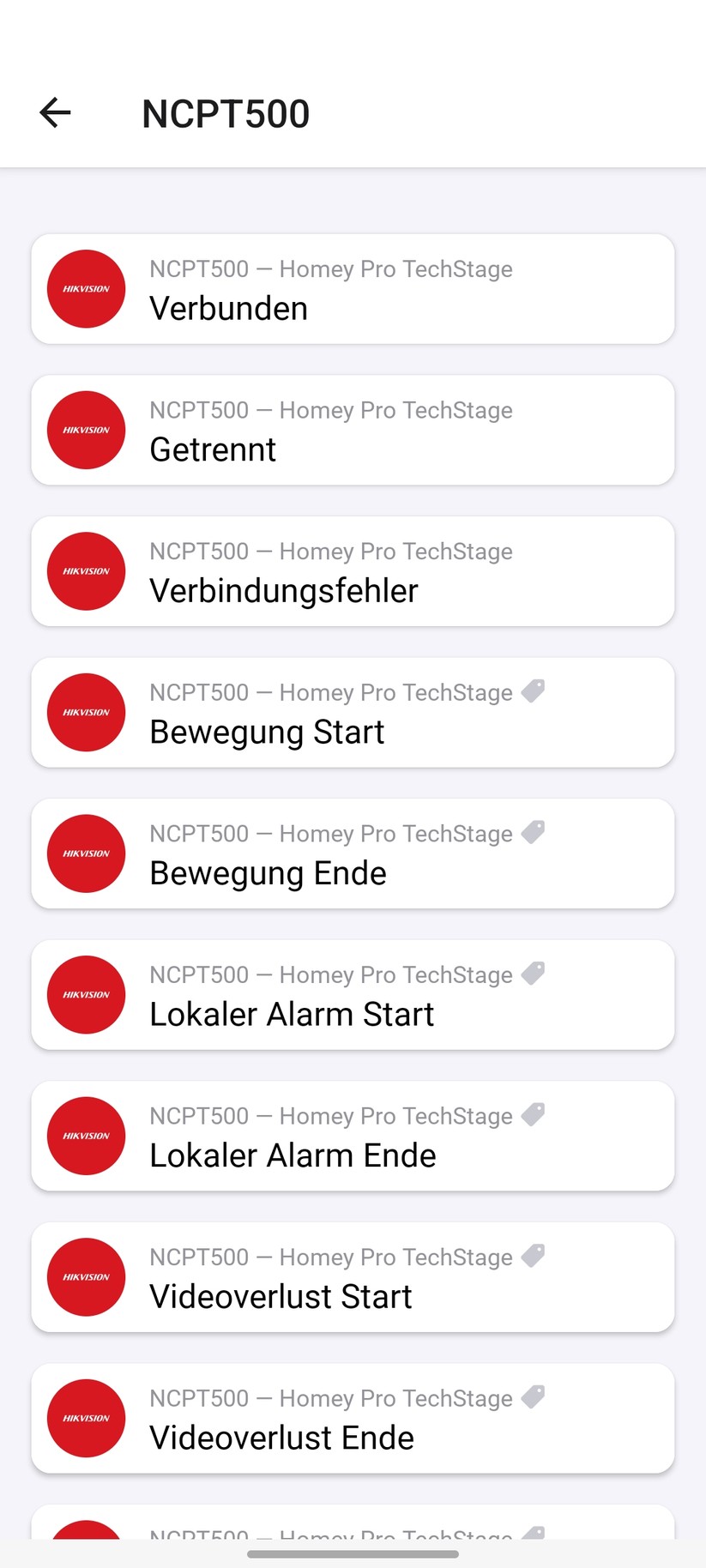Select the Getrennt trigger card
This screenshot has width=706, height=1568.
pos(353,430)
